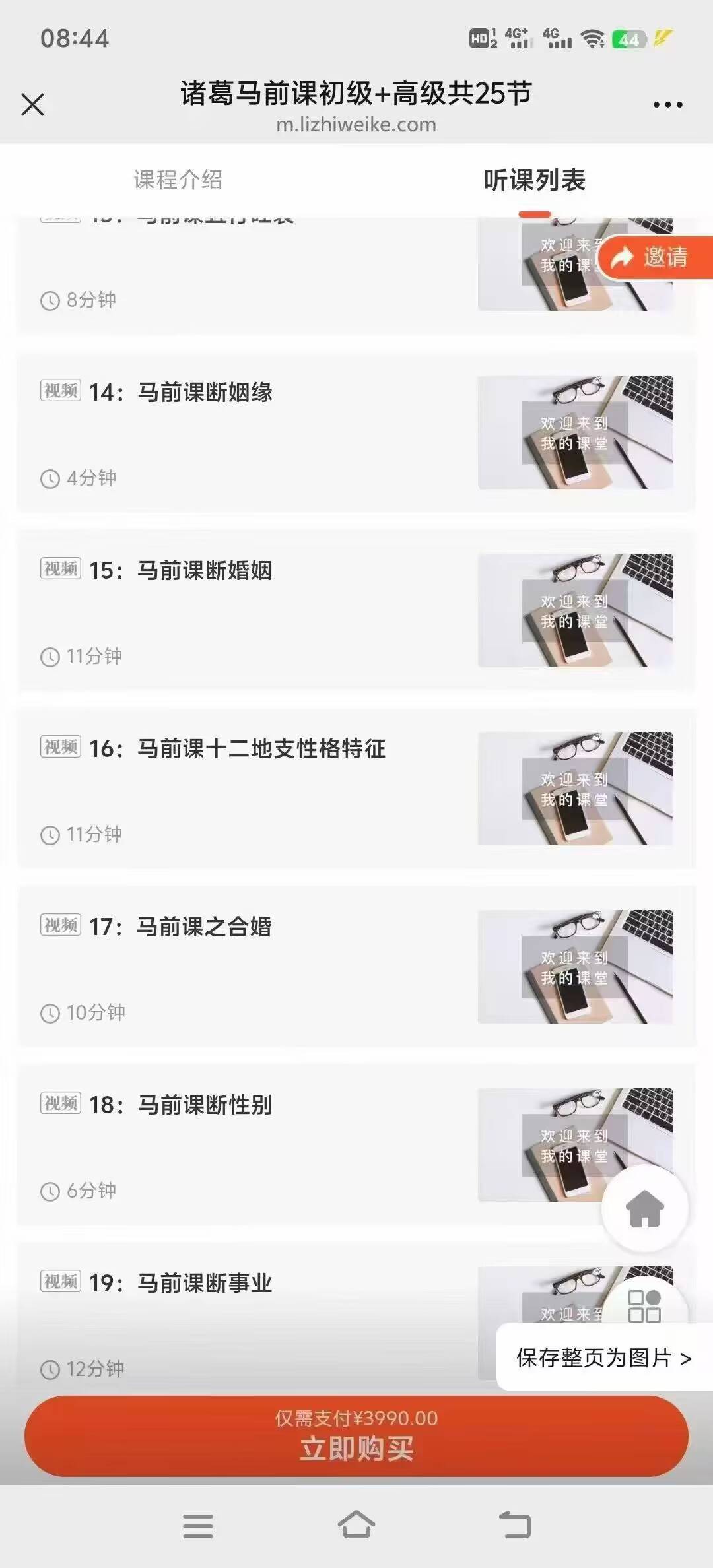713x1568 pixels.
Task: Open lesson 19: 马前课断事业
Action: [x=205, y=1284]
